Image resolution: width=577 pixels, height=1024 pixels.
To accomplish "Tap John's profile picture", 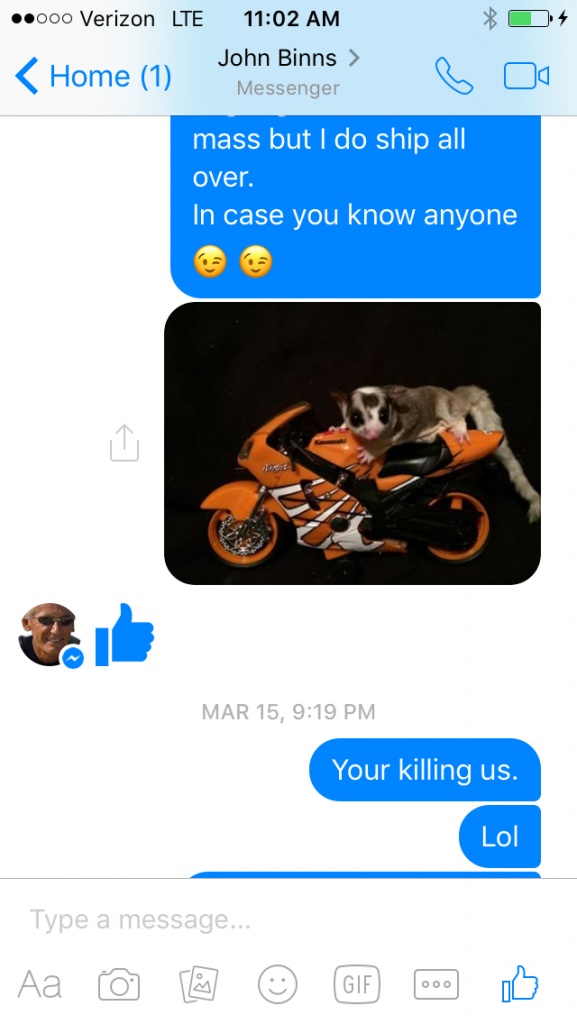I will click(49, 634).
